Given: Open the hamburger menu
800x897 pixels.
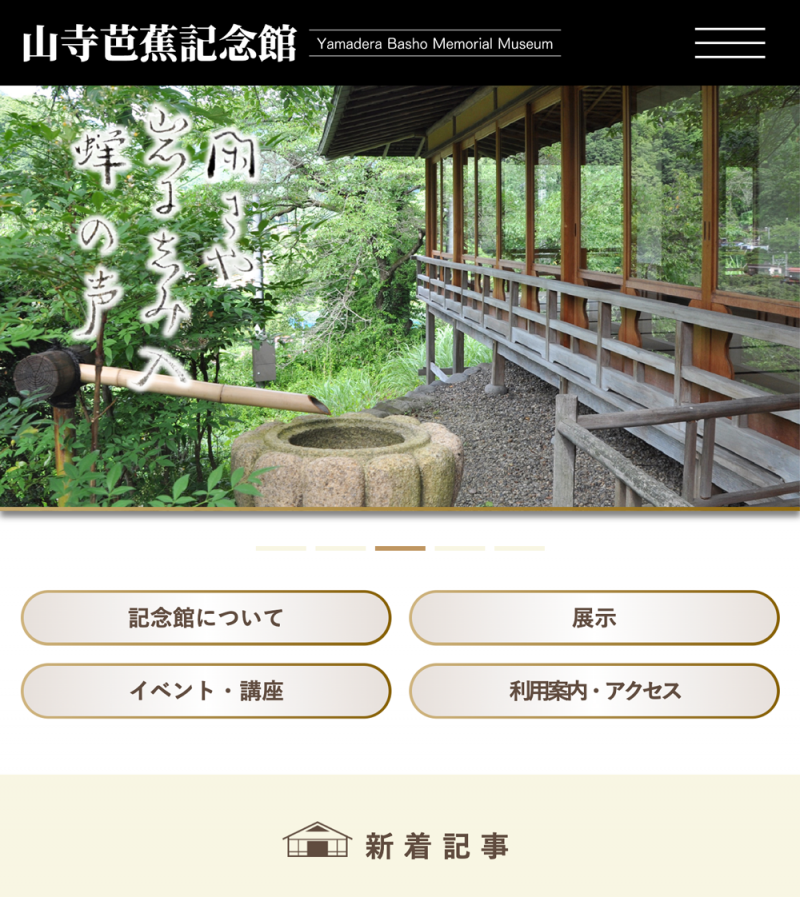Looking at the screenshot, I should click(x=729, y=43).
